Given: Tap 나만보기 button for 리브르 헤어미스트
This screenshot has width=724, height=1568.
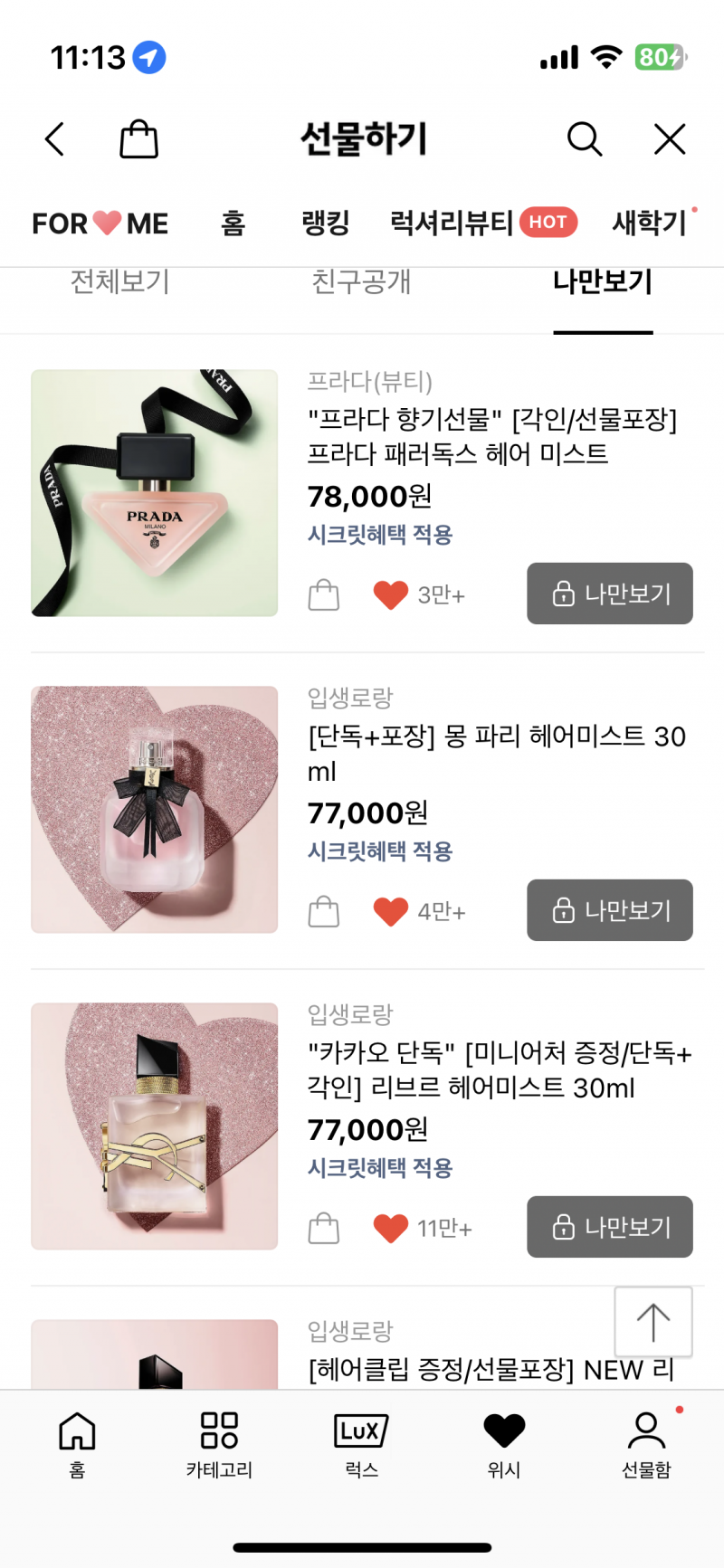Looking at the screenshot, I should point(610,1227).
